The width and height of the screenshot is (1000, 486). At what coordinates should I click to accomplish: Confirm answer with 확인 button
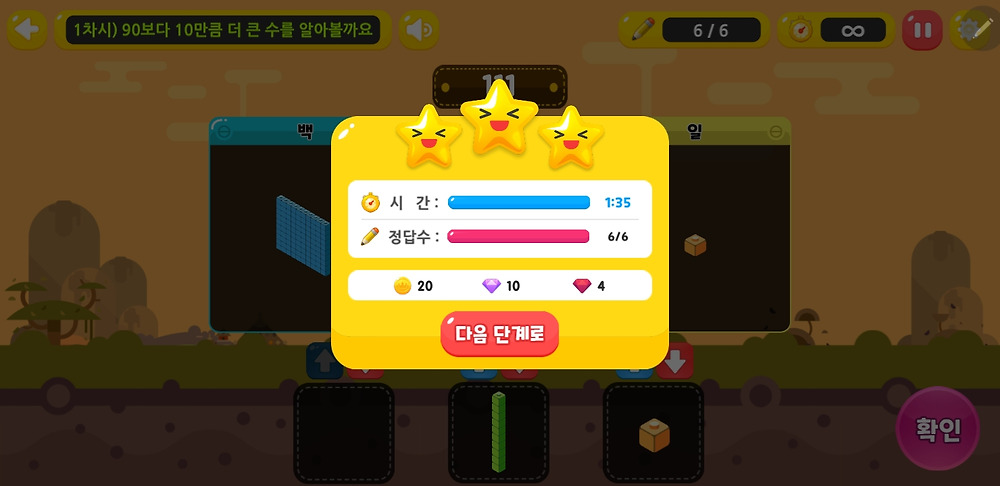coord(937,429)
